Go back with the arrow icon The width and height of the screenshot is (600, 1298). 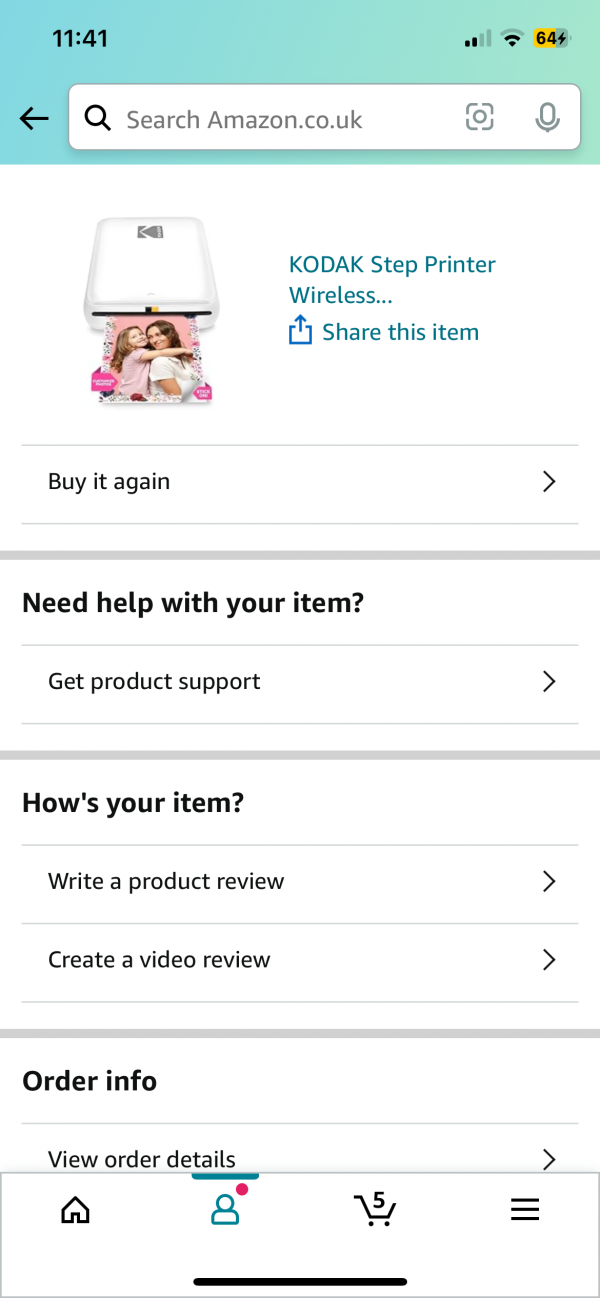coord(34,119)
